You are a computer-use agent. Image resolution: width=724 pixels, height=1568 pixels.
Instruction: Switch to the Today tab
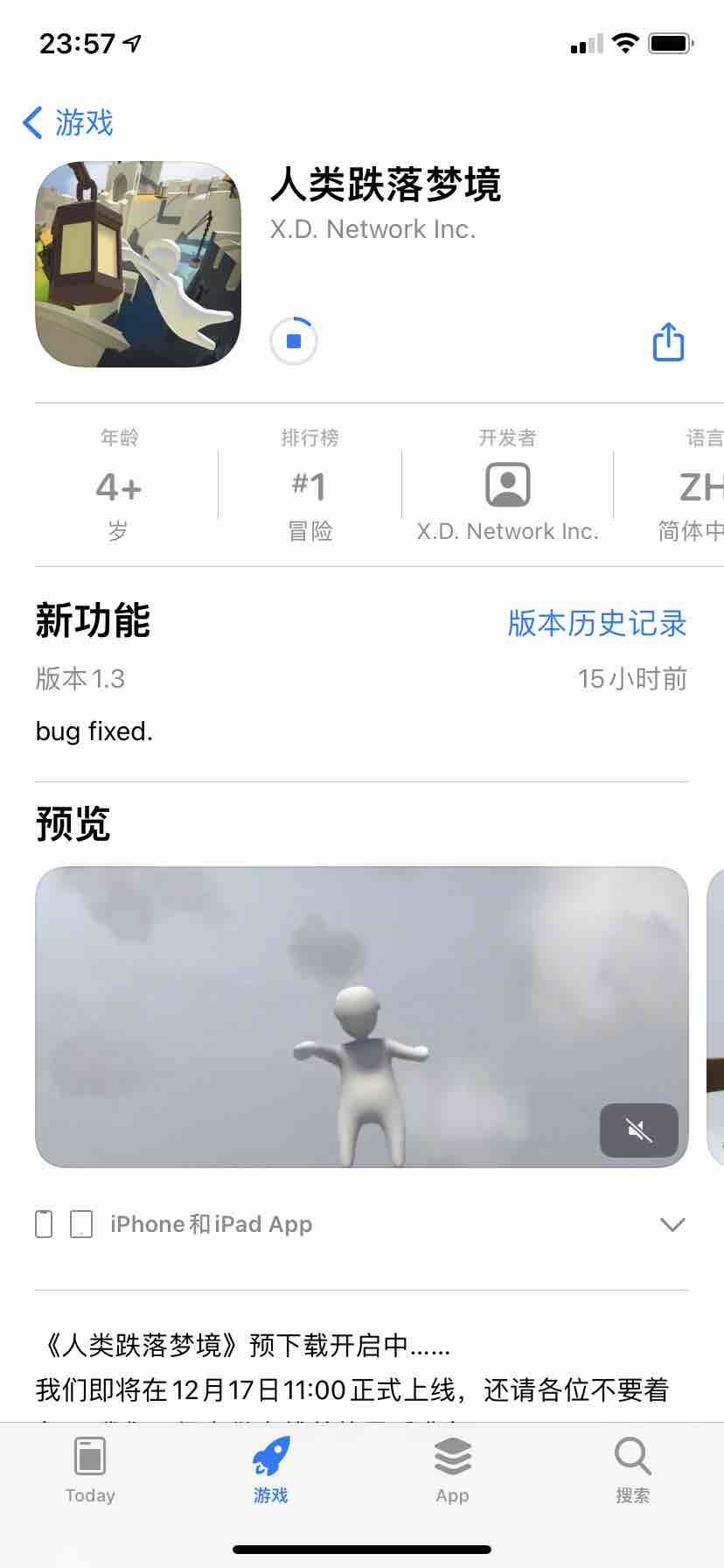(x=90, y=1470)
